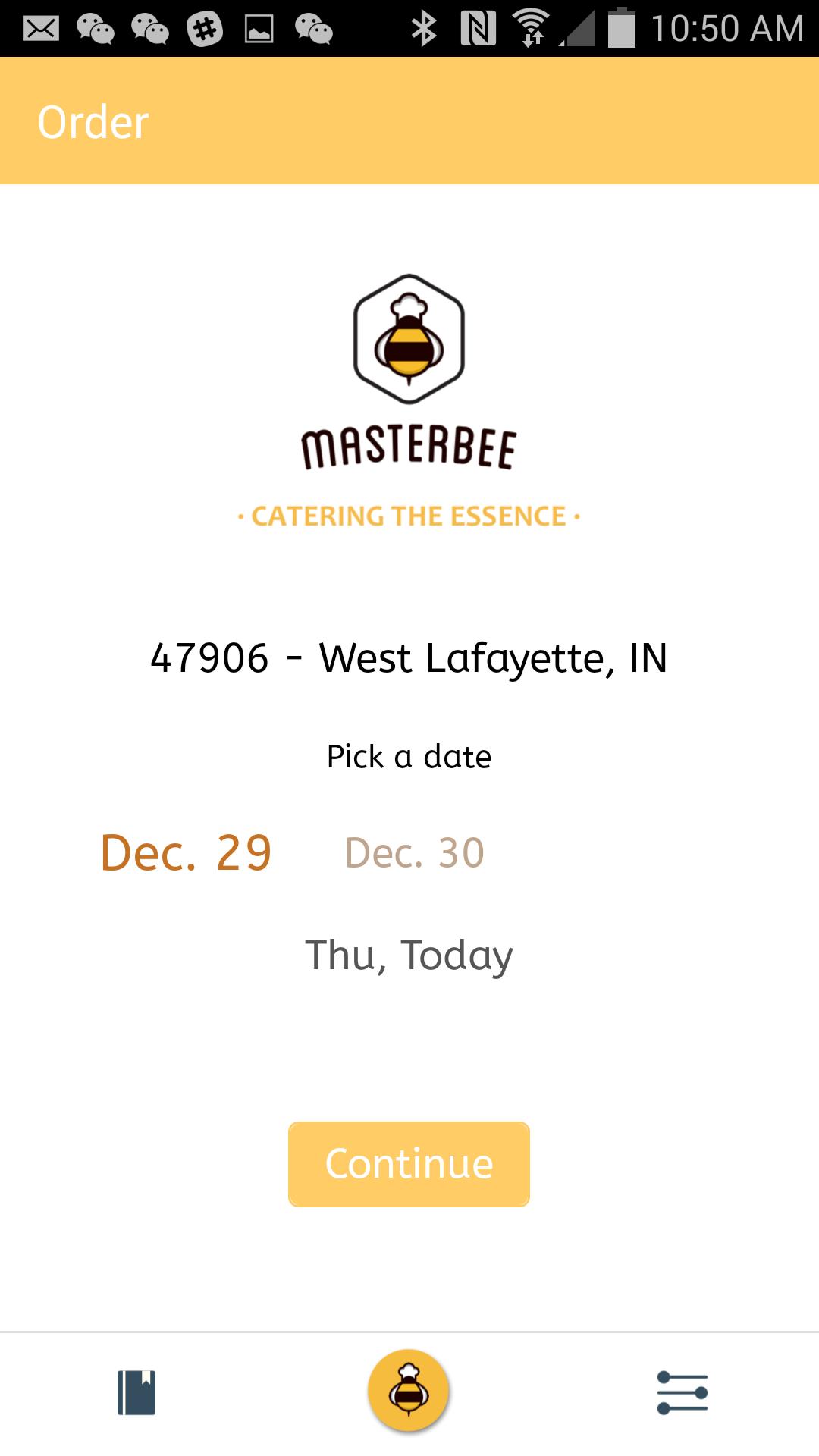
Task: Open location chooser for 47906 West Lafayette
Action: [409, 659]
